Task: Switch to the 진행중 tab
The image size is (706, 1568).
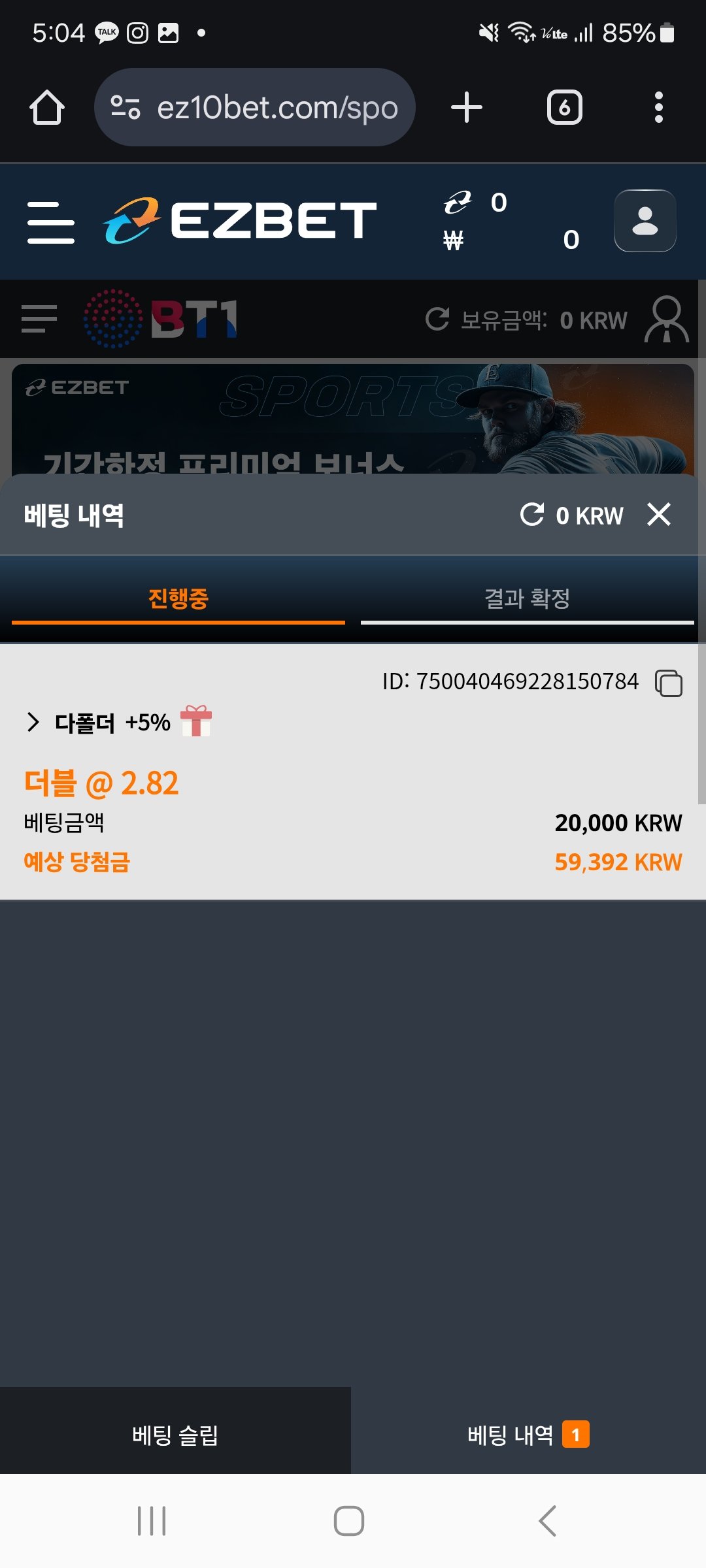Action: (178, 598)
